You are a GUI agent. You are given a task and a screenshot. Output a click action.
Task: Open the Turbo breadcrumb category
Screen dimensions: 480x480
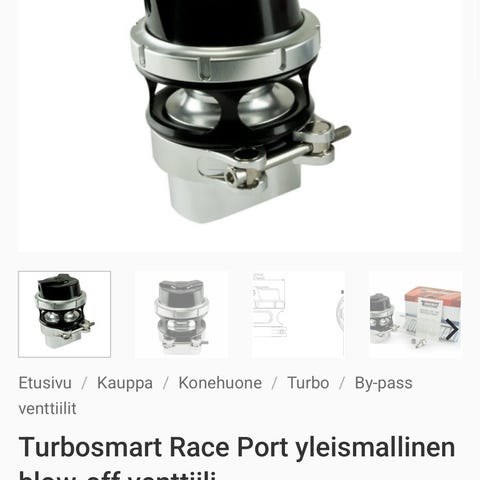tap(308, 383)
